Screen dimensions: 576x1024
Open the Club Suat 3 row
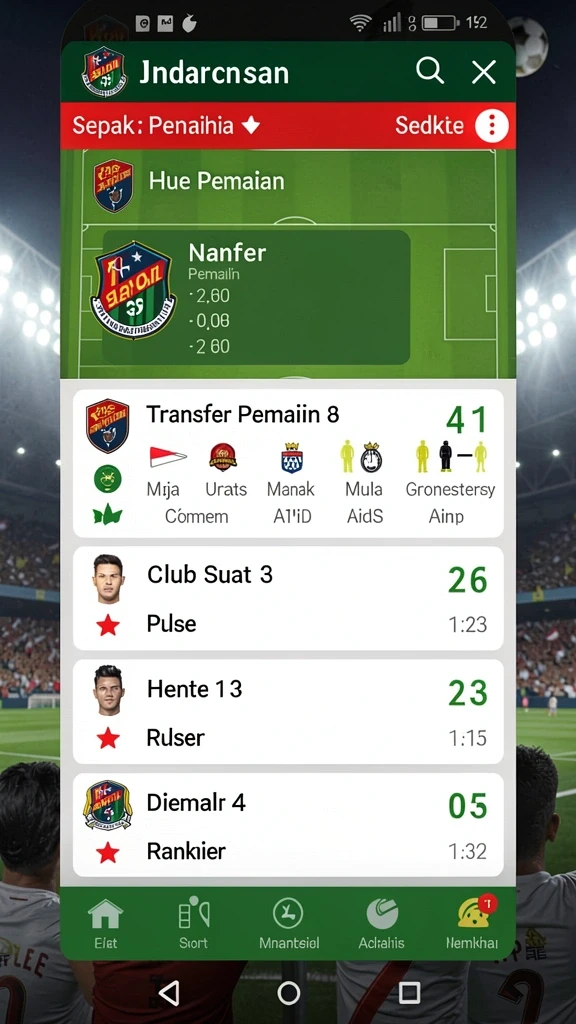click(x=288, y=598)
